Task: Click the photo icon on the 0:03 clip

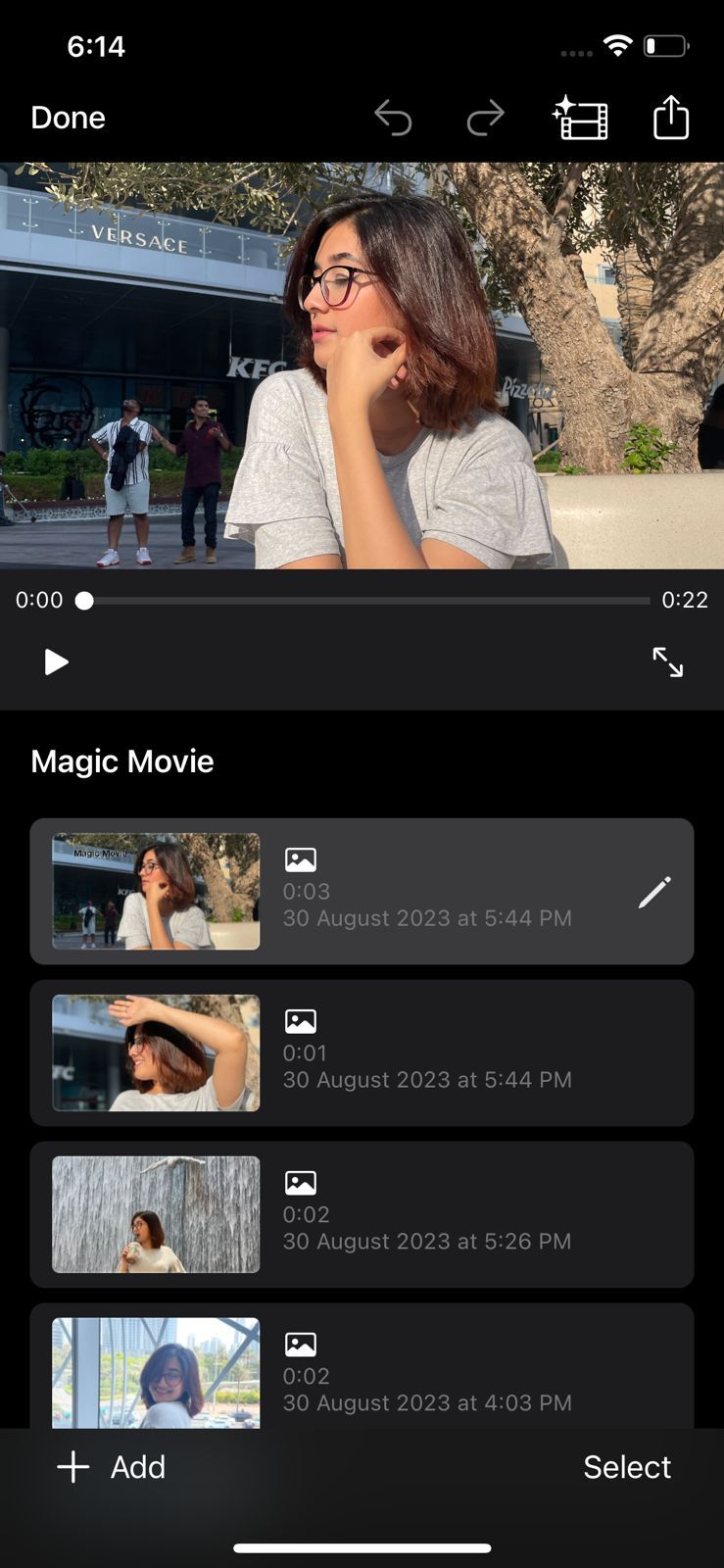Action: point(301,857)
